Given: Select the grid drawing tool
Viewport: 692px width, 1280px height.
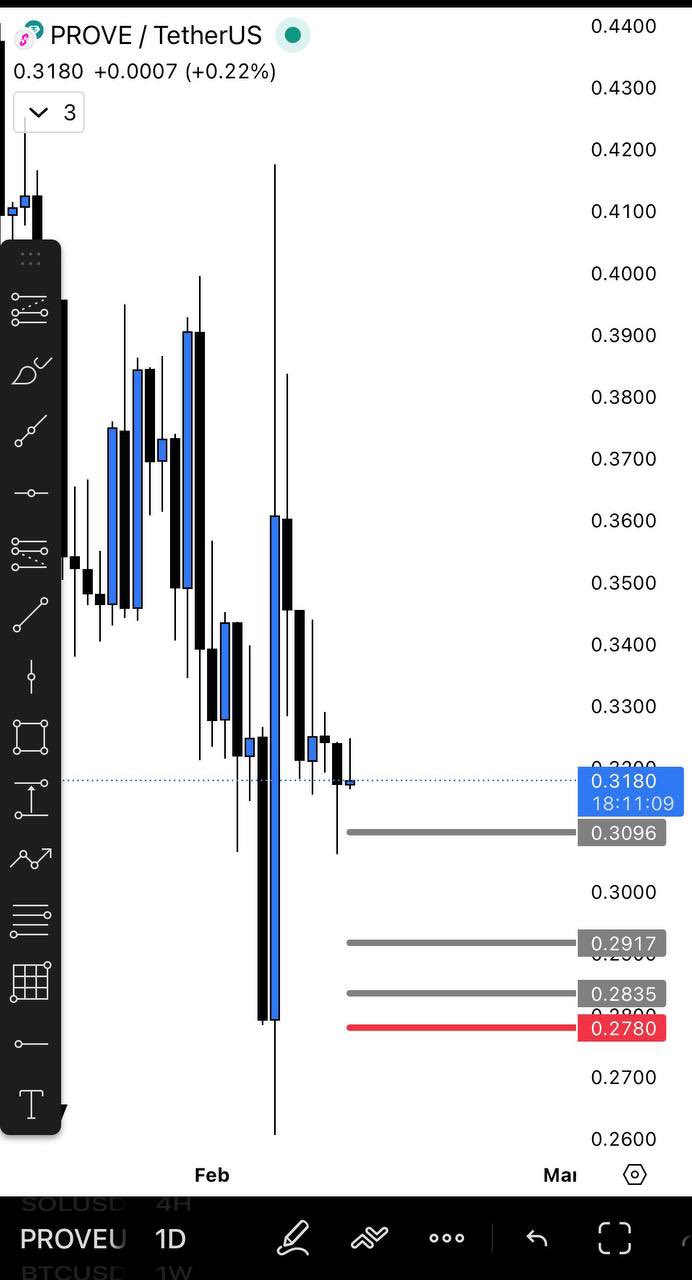Looking at the screenshot, I should point(30,982).
